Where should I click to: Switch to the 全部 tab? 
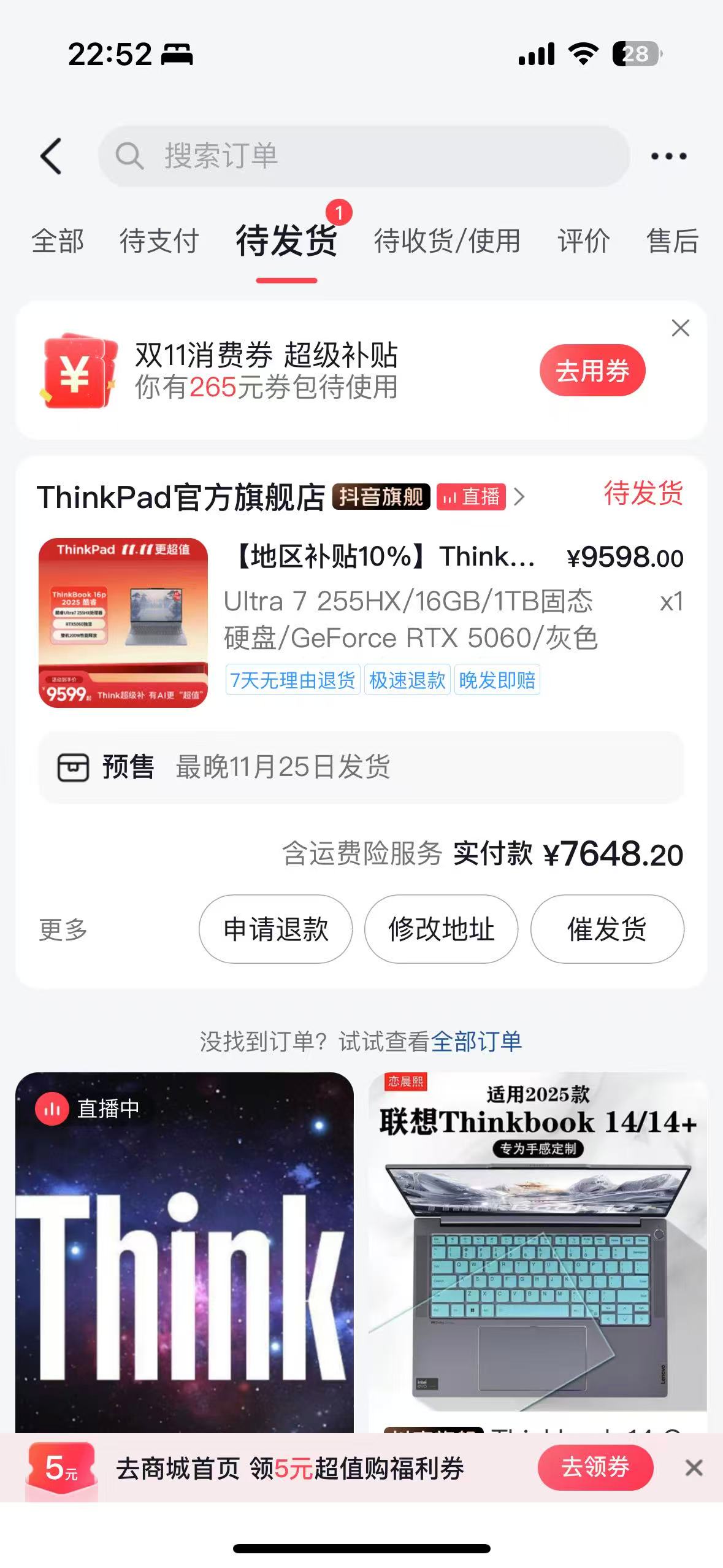(58, 241)
